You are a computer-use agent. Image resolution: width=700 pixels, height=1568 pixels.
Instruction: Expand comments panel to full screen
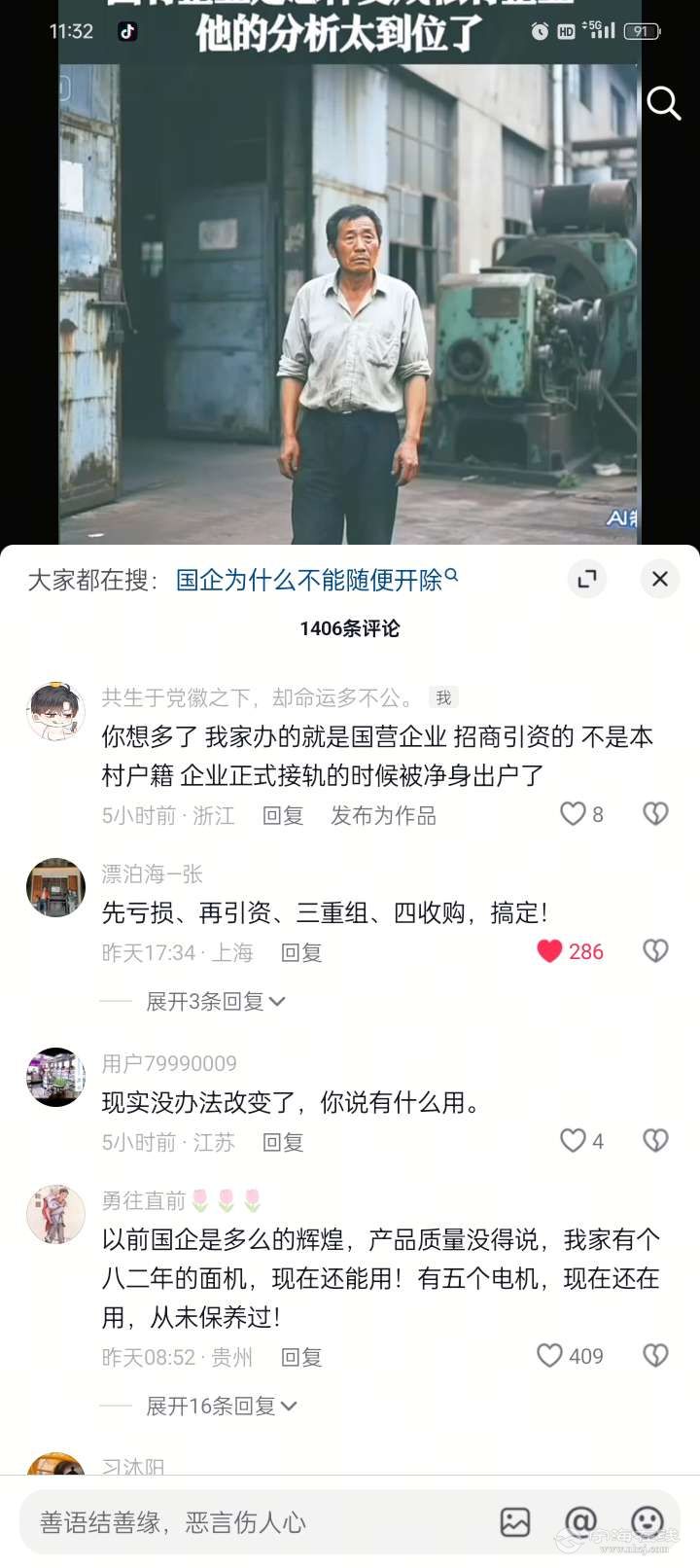coord(586,580)
